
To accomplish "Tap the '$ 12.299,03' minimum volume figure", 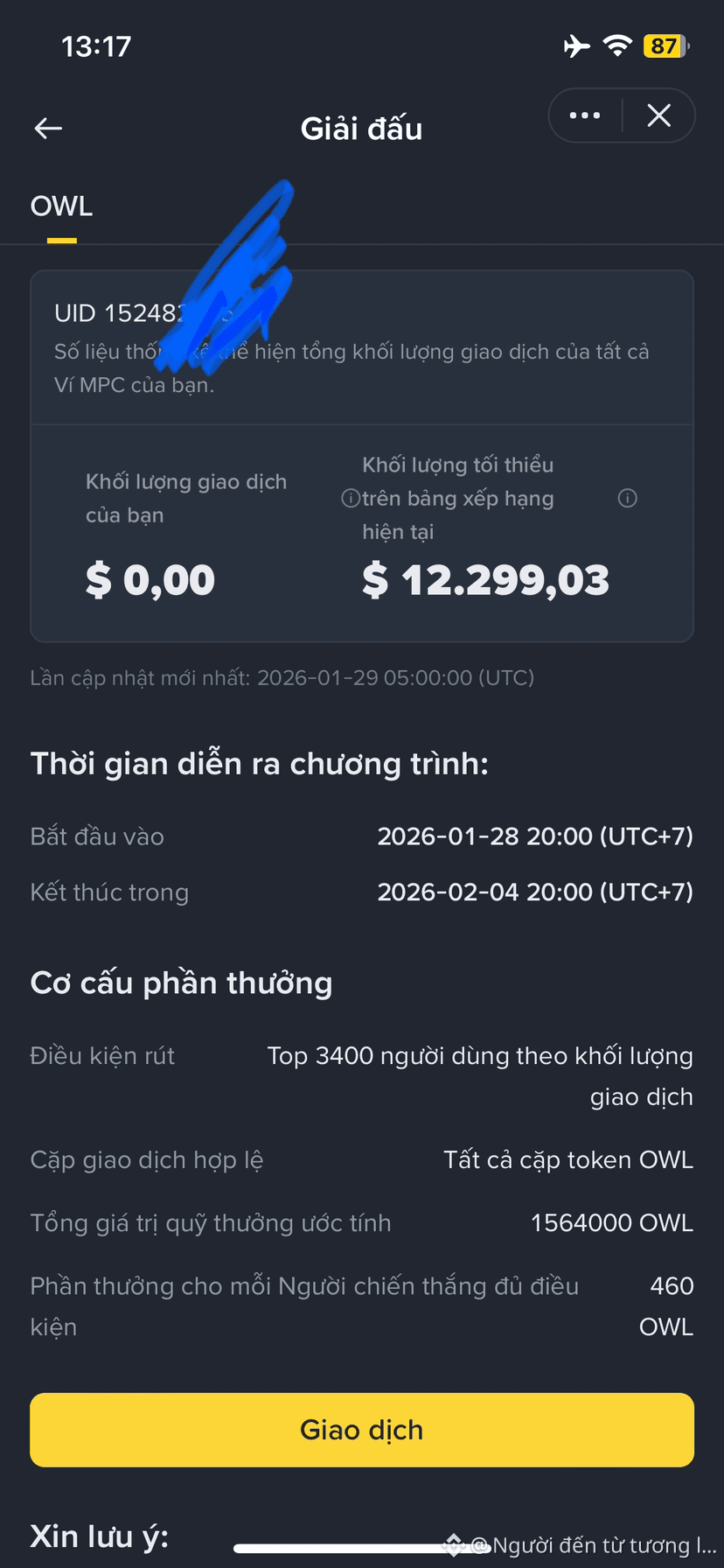I will click(487, 578).
